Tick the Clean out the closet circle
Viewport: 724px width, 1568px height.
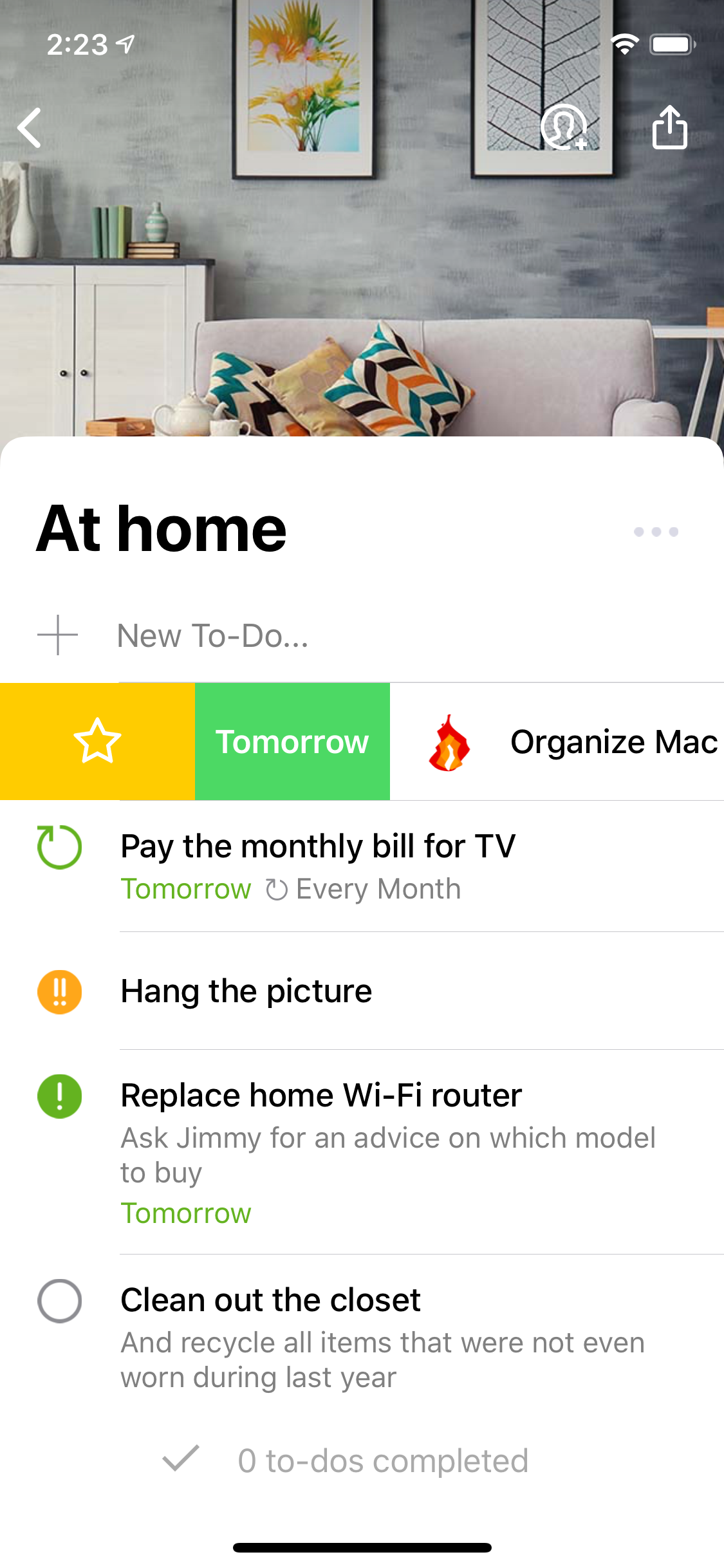click(x=59, y=1301)
